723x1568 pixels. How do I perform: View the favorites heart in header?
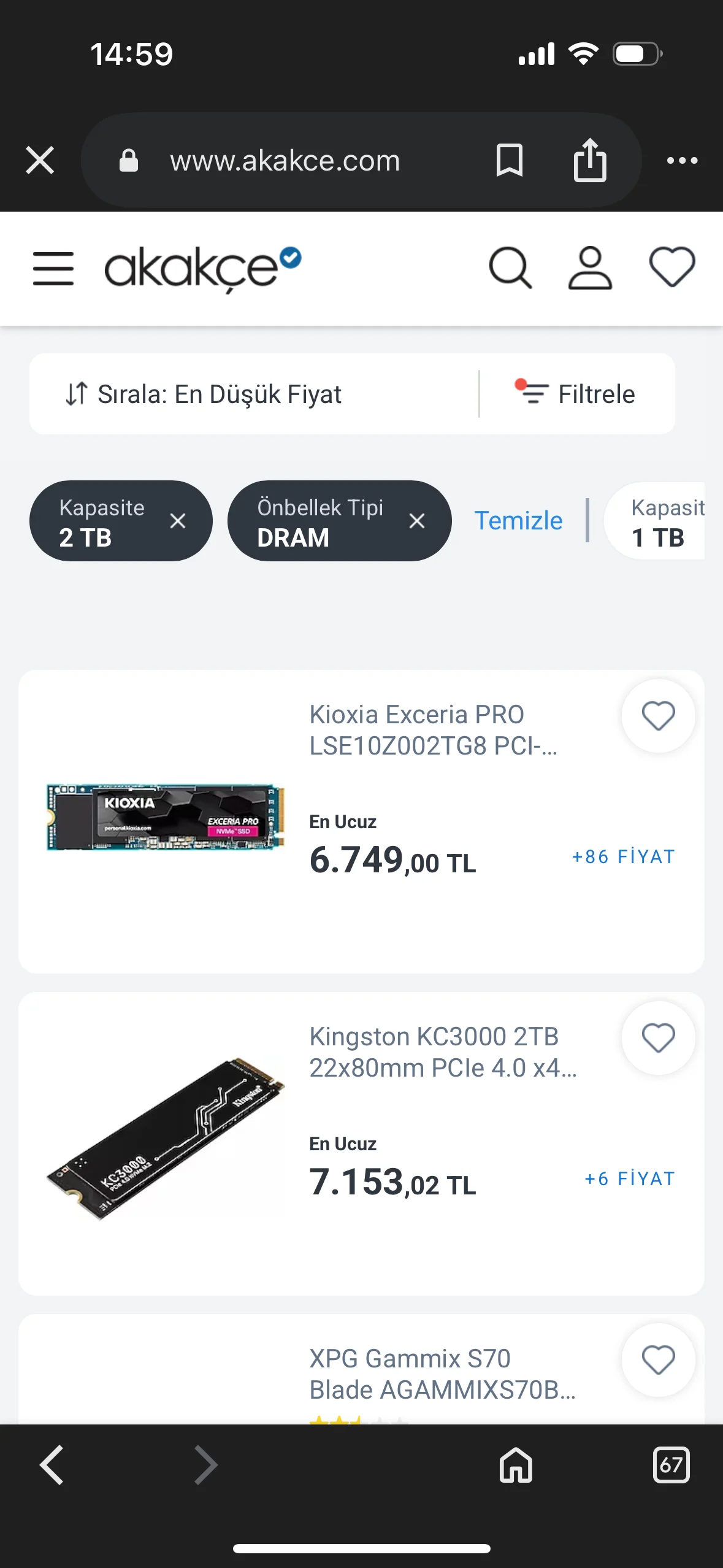[x=672, y=267]
